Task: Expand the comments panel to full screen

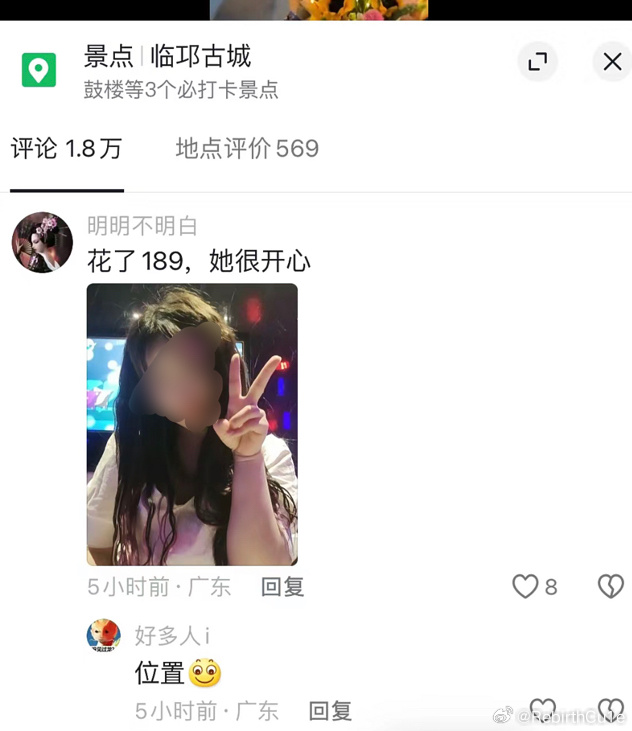Action: tap(538, 62)
